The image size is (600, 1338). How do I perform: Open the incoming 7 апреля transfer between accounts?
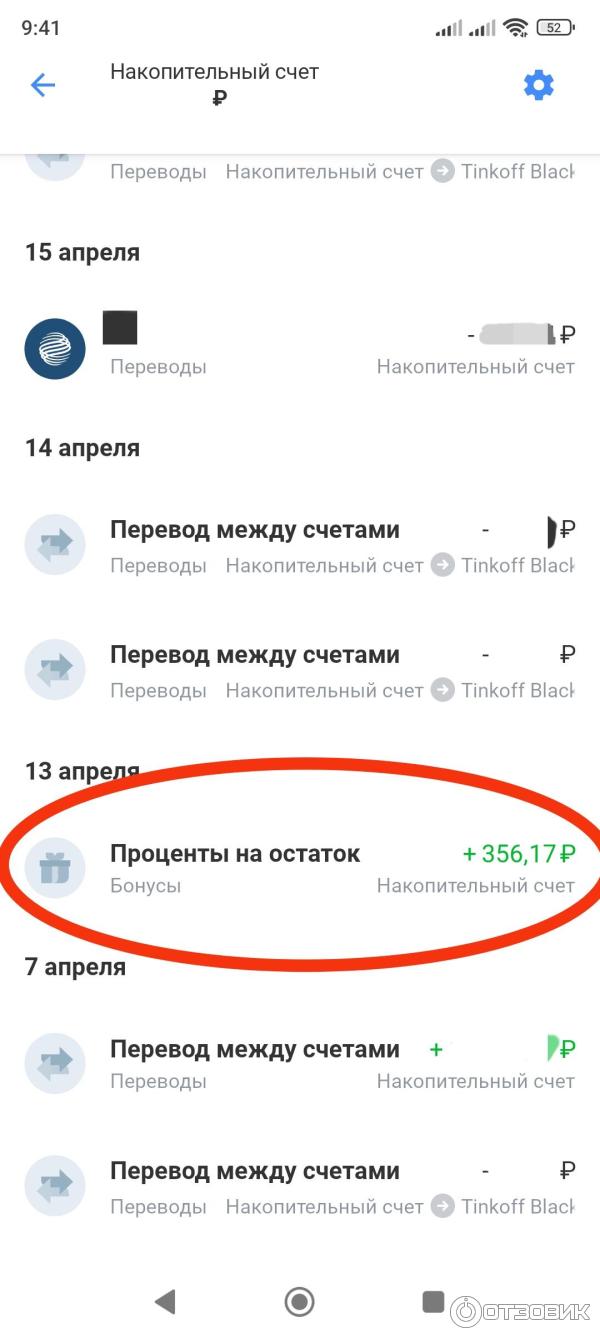(x=300, y=1063)
